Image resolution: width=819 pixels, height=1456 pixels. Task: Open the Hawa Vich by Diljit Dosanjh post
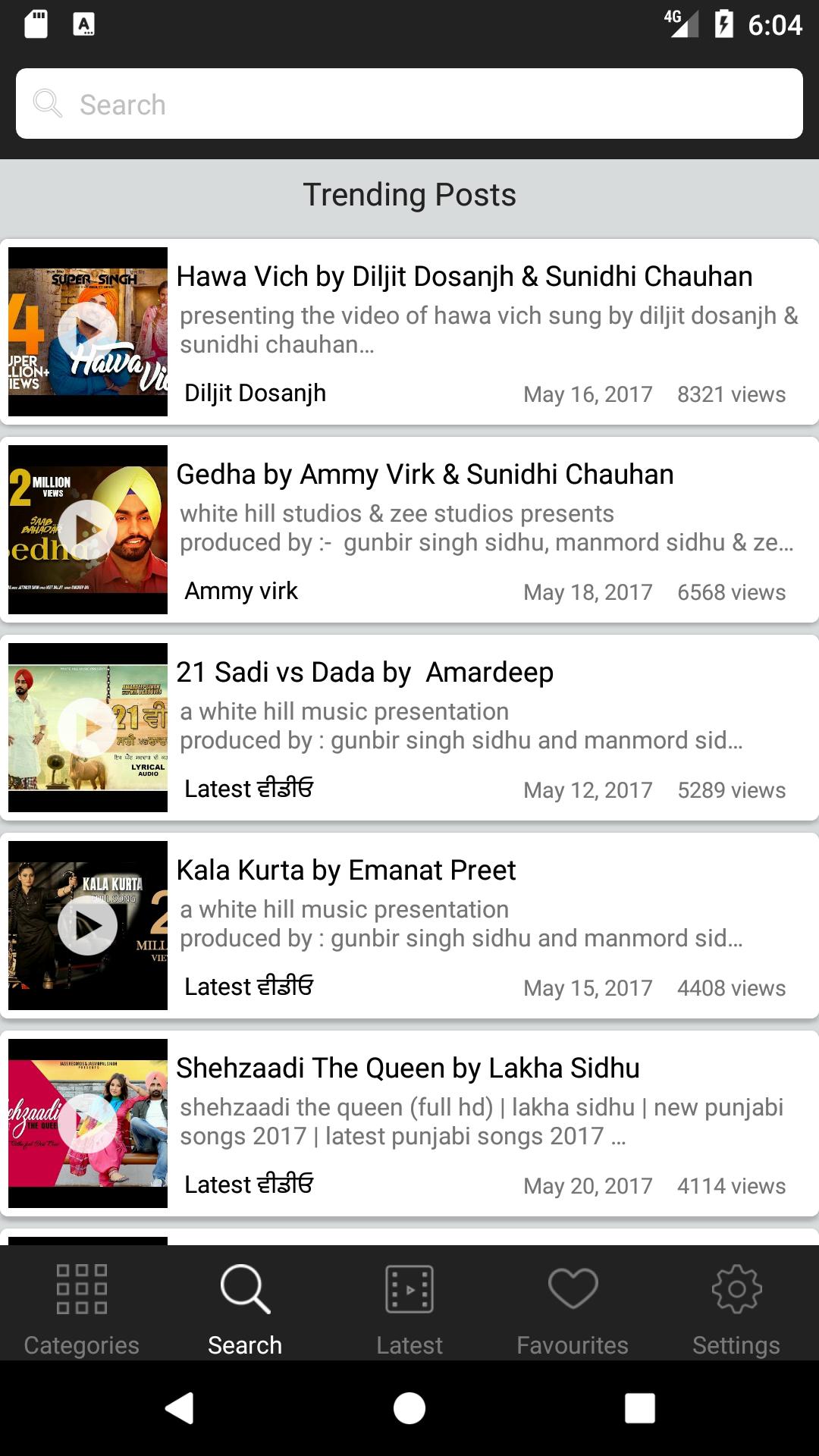pyautogui.click(x=409, y=332)
